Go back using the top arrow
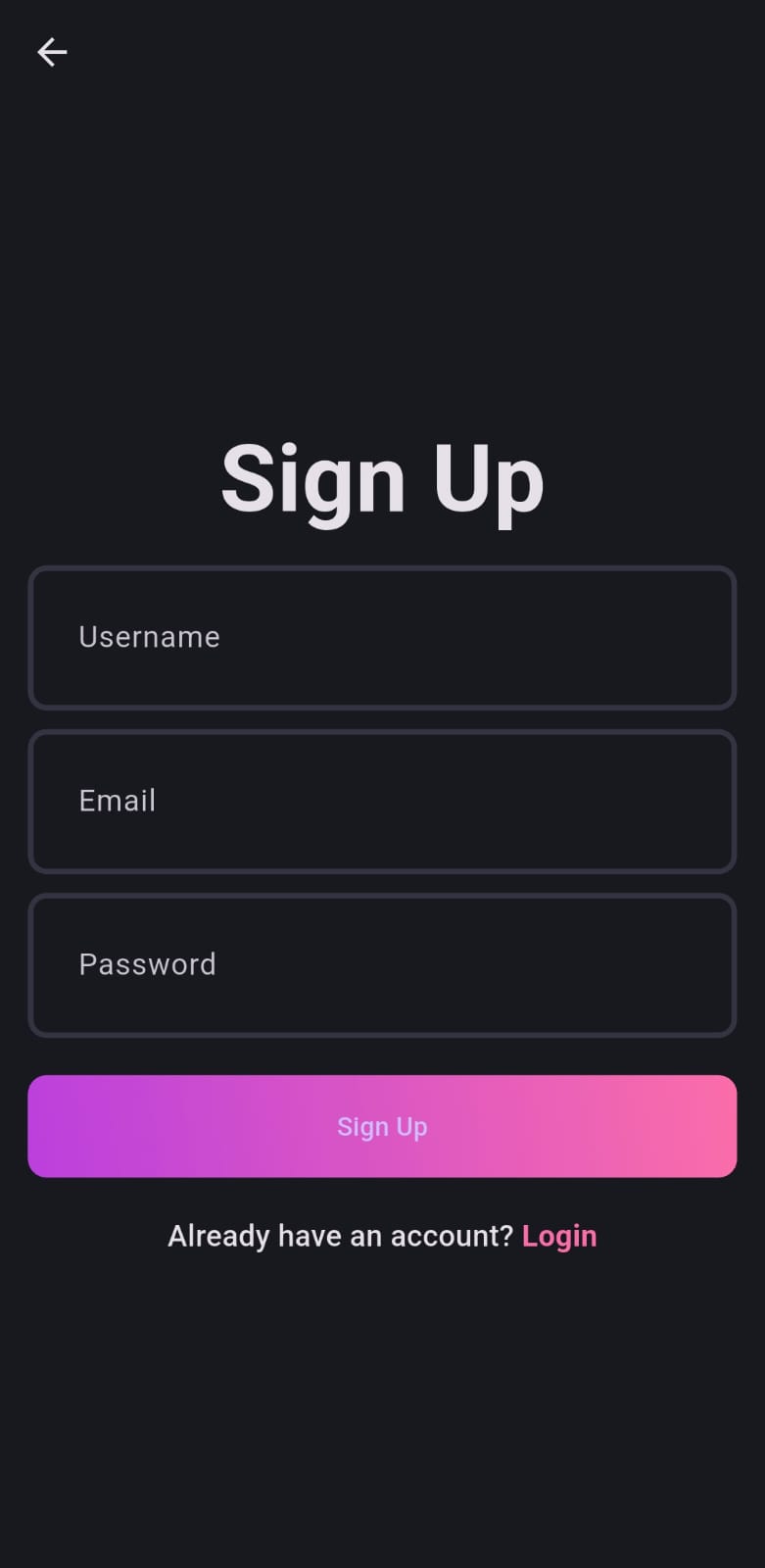This screenshot has height=1568, width=765. click(x=52, y=52)
